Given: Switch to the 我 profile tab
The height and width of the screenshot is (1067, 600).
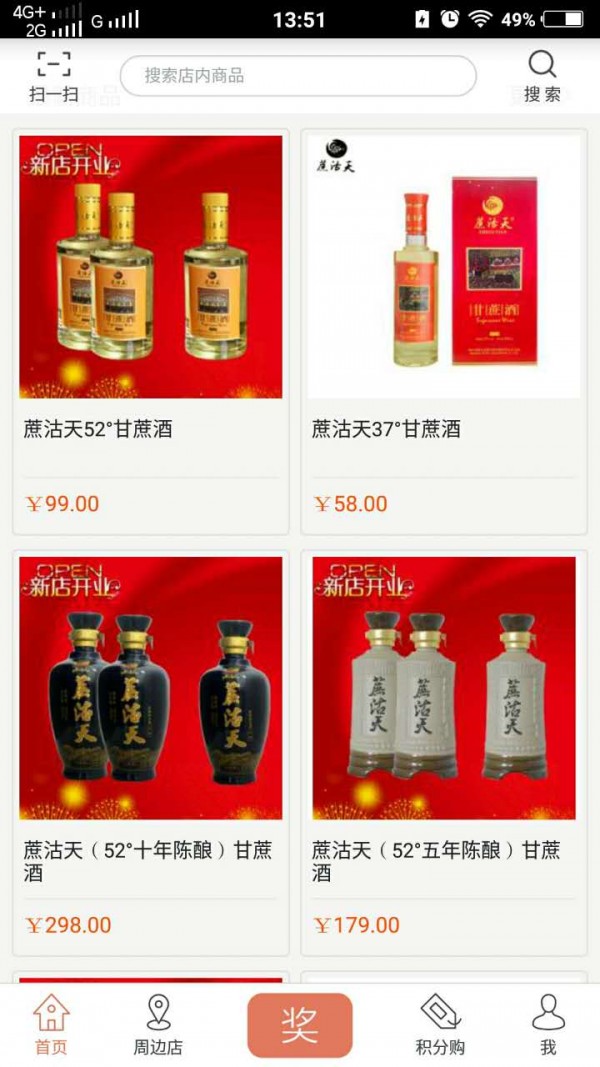Looking at the screenshot, I should click(548, 1025).
